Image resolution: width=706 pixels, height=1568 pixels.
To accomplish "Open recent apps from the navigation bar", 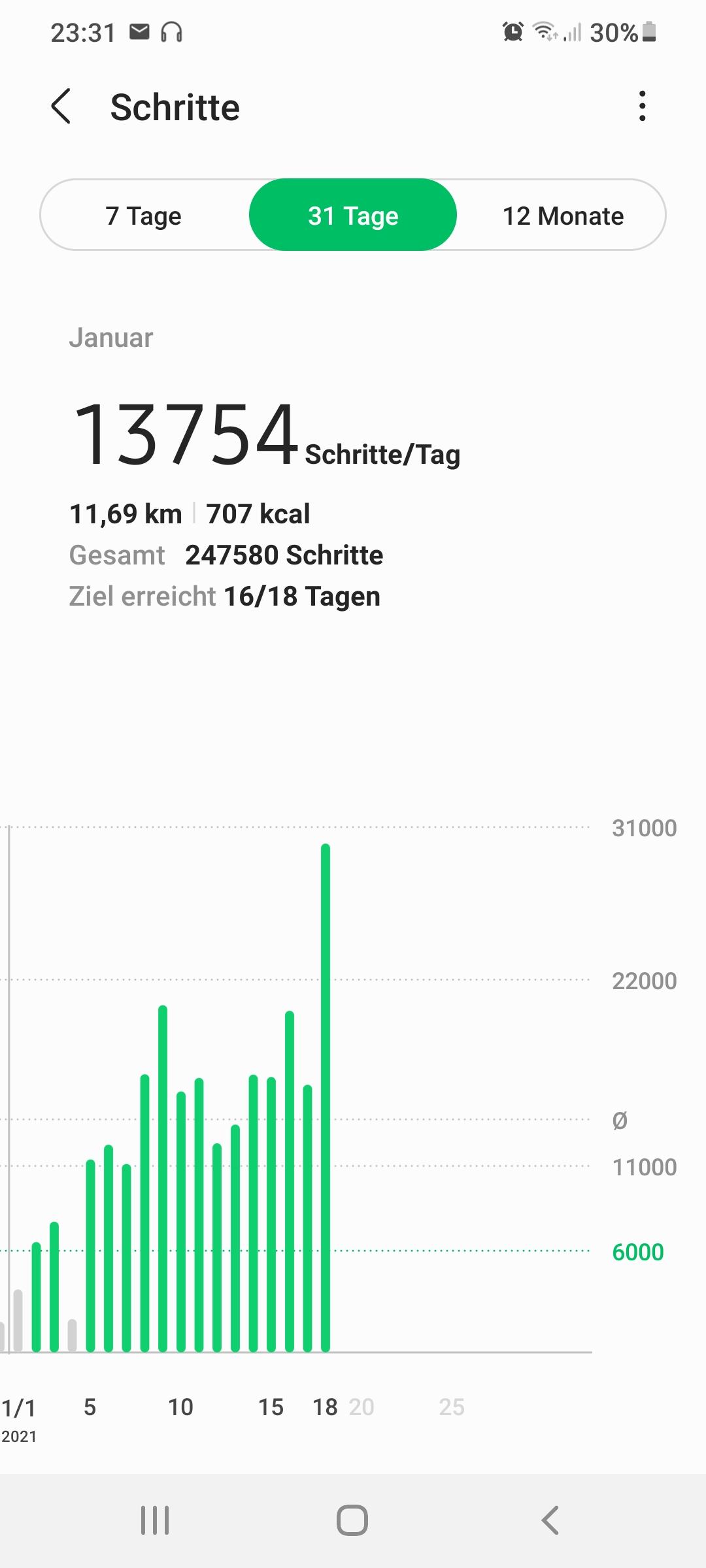I will 155,1520.
